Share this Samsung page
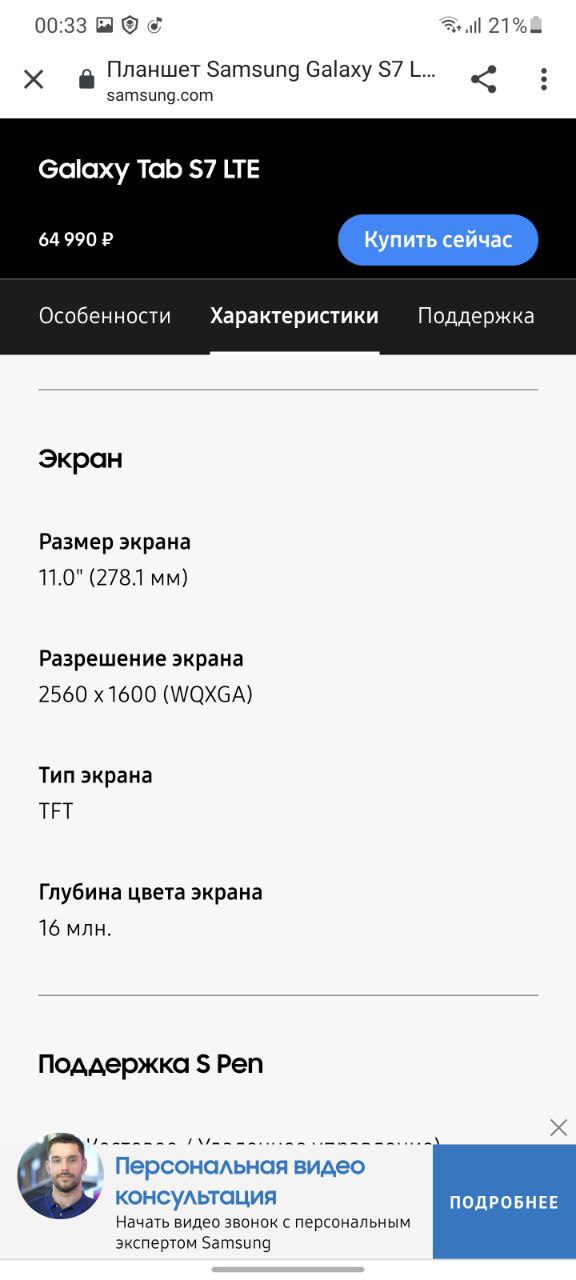 click(x=483, y=80)
